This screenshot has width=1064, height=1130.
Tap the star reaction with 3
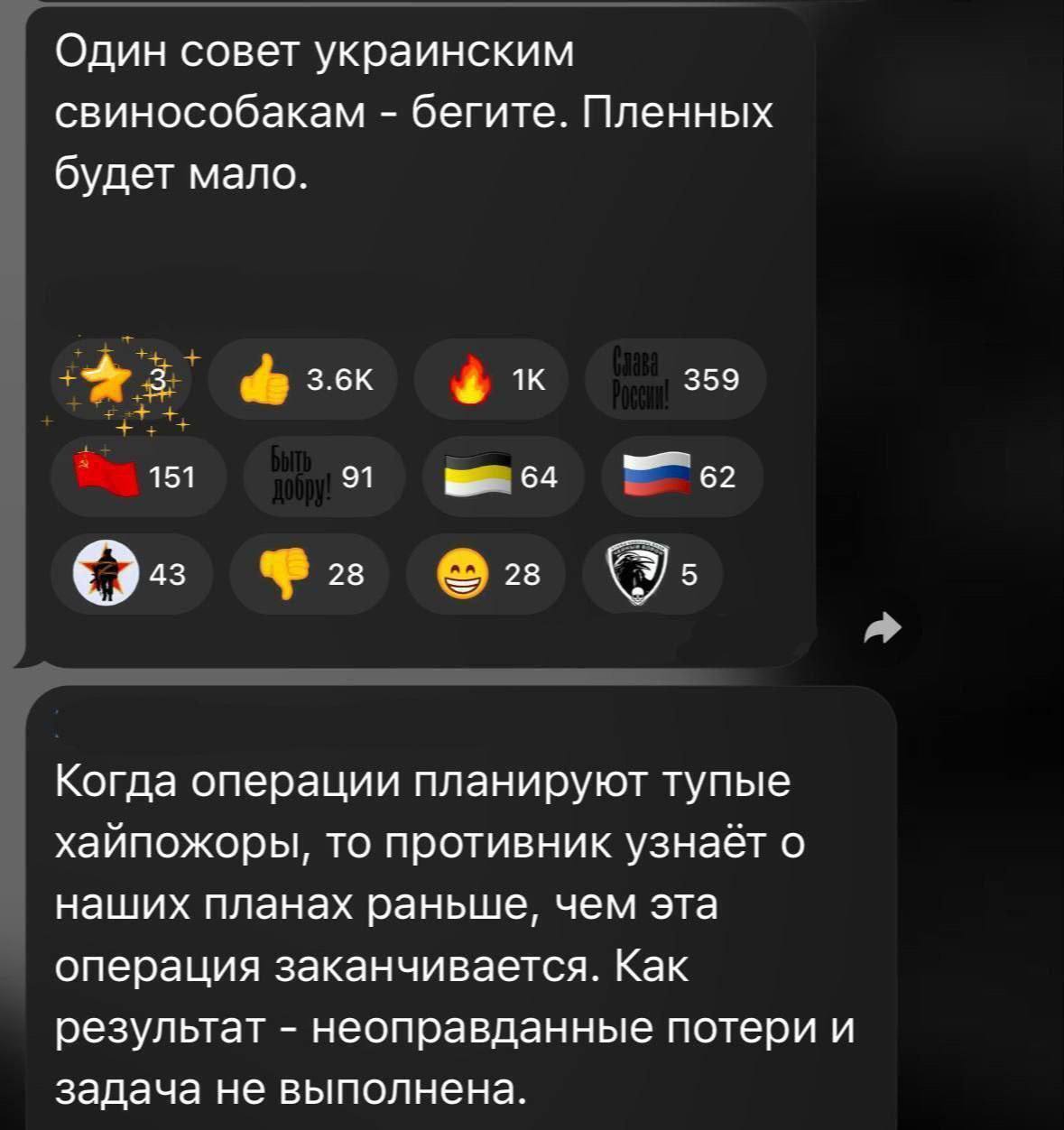point(125,380)
